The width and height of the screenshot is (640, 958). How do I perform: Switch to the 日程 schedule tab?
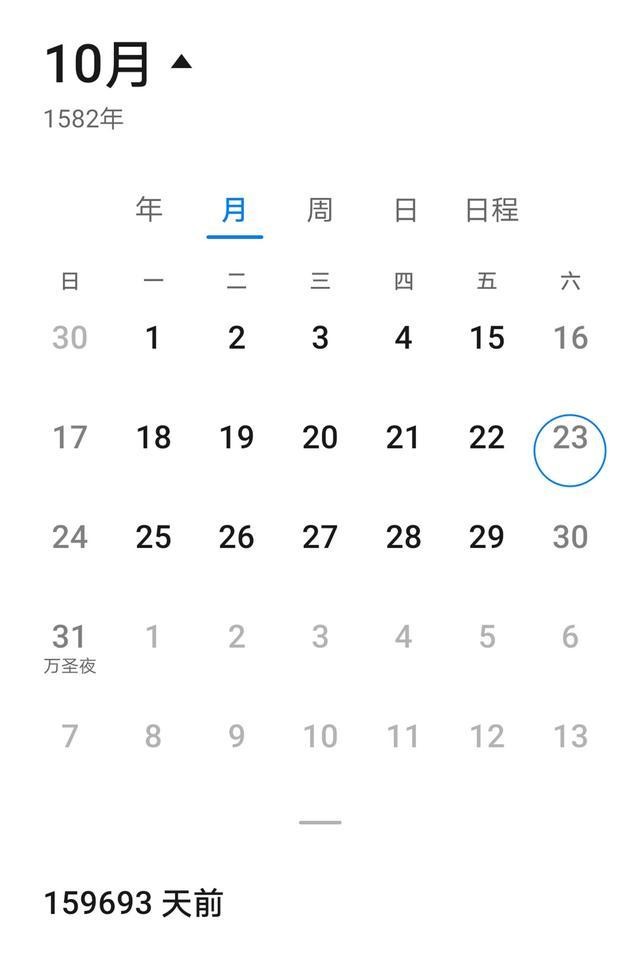(492, 210)
